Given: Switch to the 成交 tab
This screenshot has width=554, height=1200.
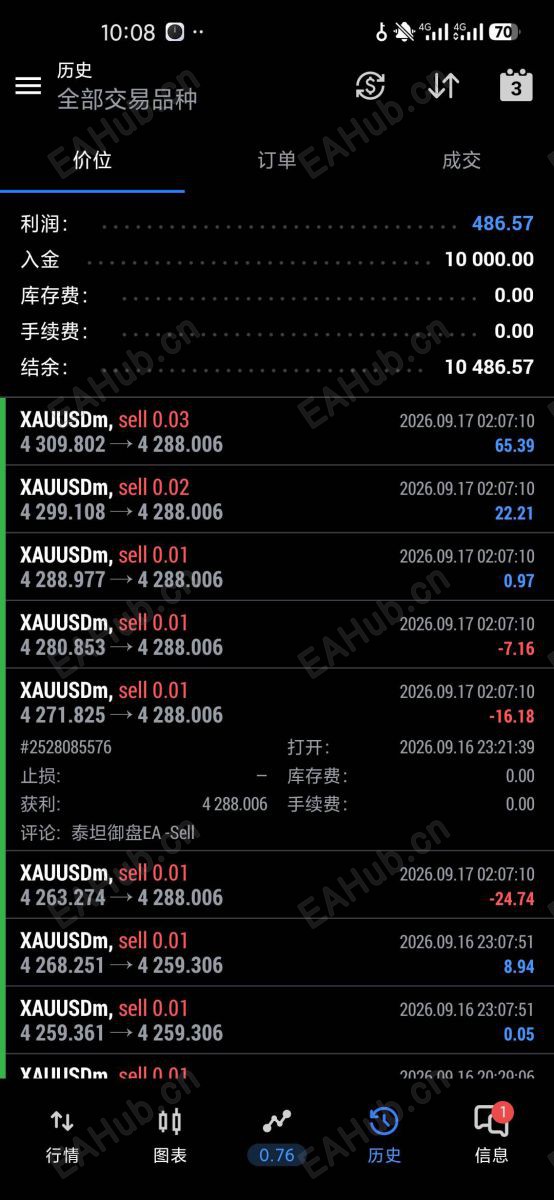Looking at the screenshot, I should pyautogui.click(x=461, y=160).
